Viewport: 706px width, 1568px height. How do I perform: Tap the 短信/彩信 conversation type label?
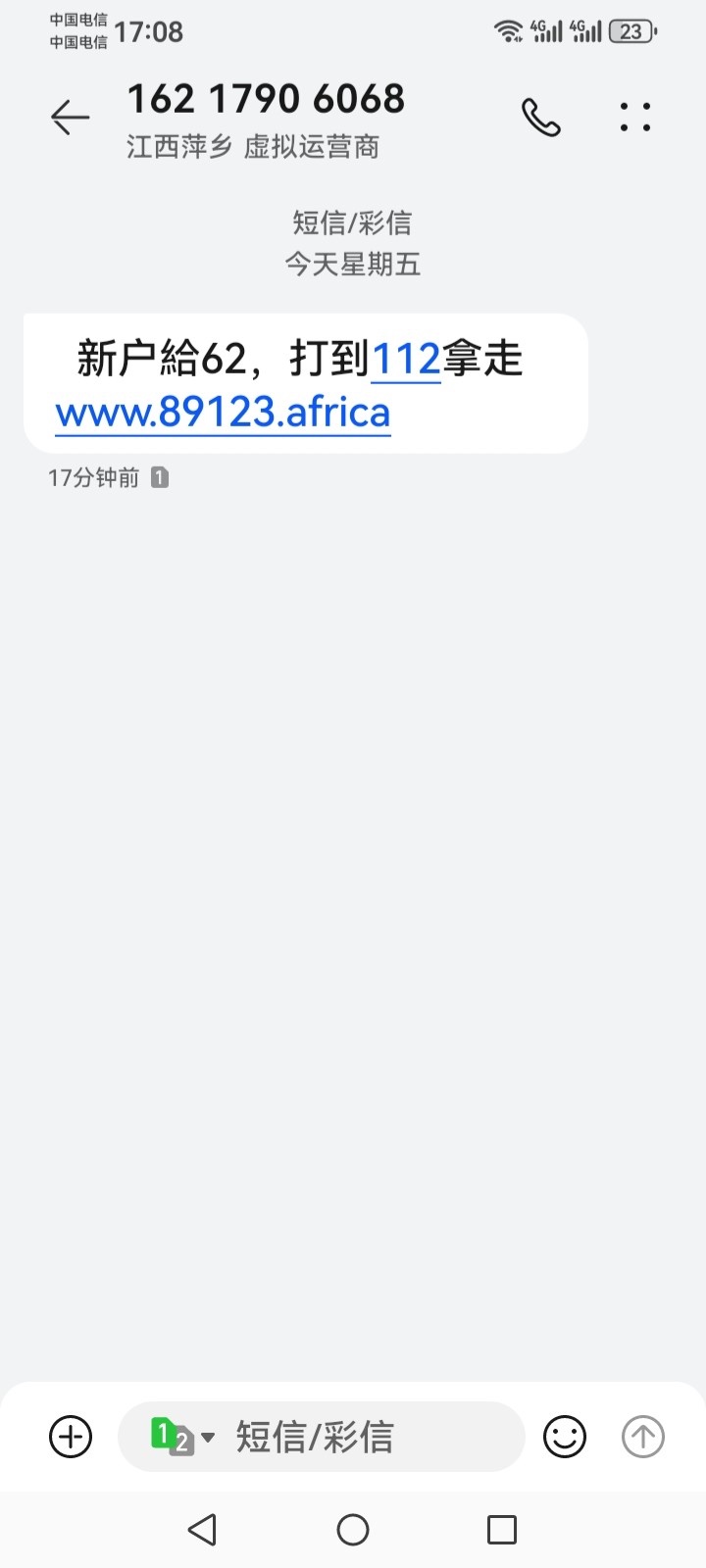tap(352, 223)
